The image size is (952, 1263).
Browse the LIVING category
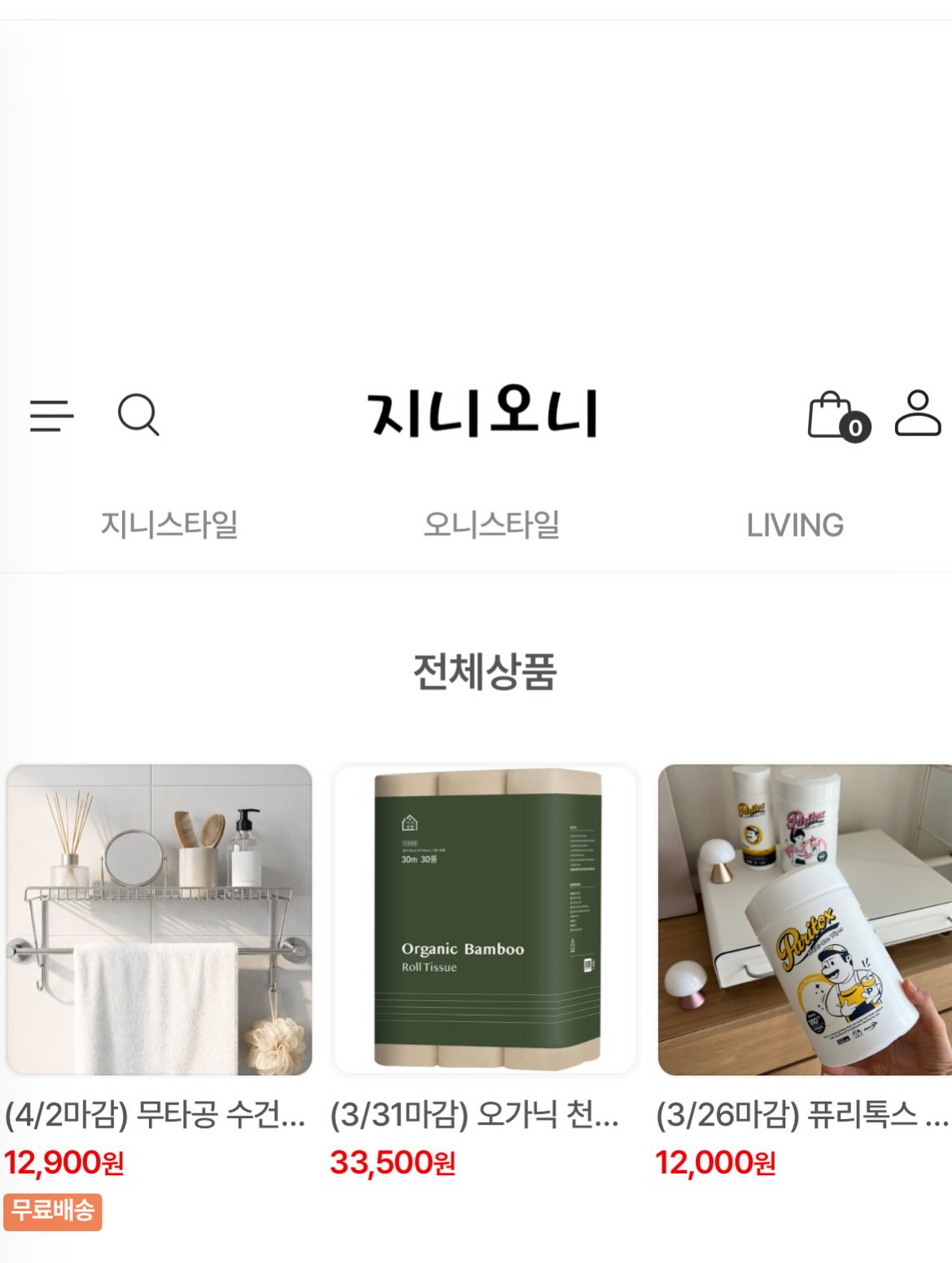(x=795, y=526)
